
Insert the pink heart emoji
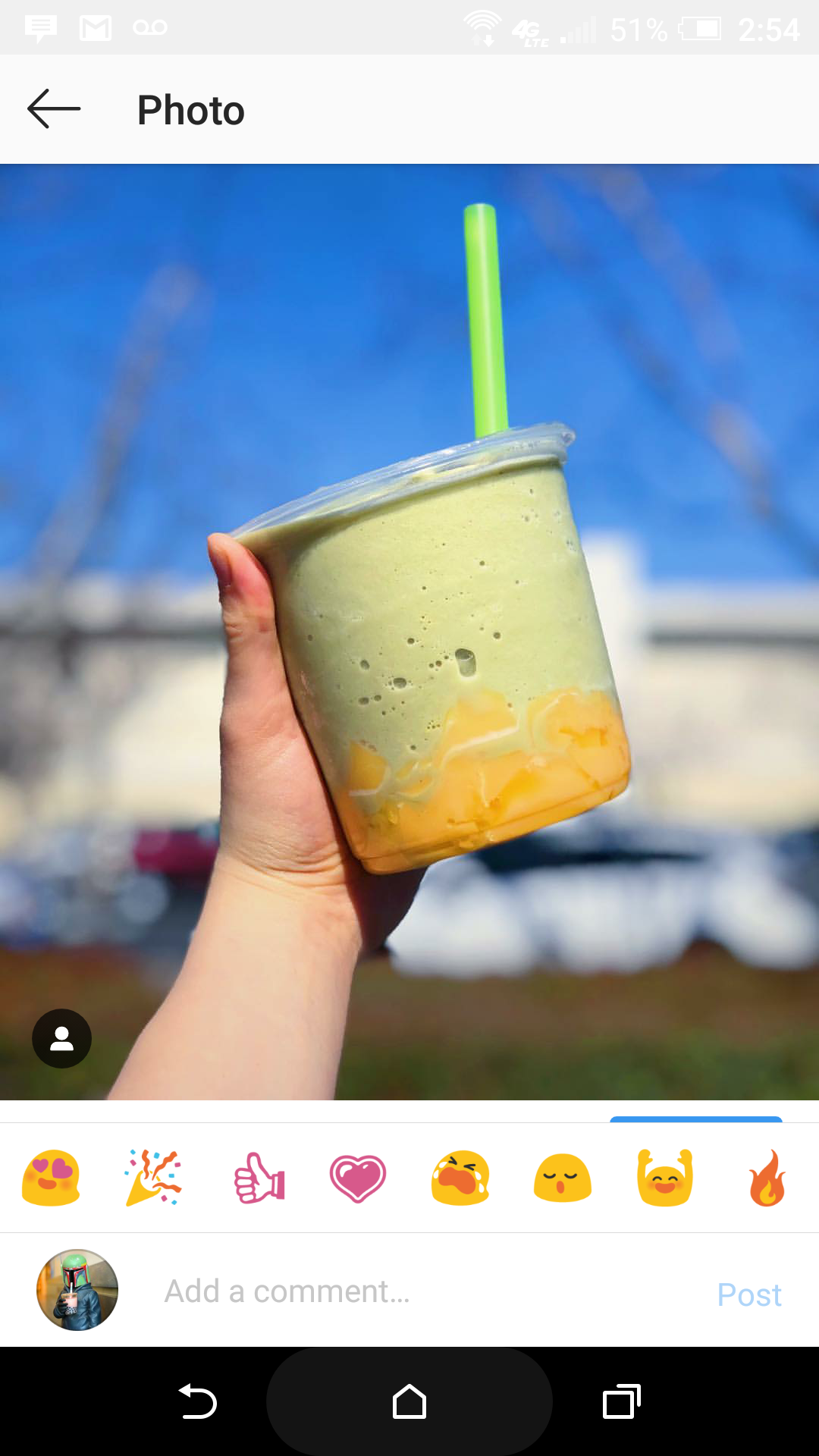tap(358, 1178)
